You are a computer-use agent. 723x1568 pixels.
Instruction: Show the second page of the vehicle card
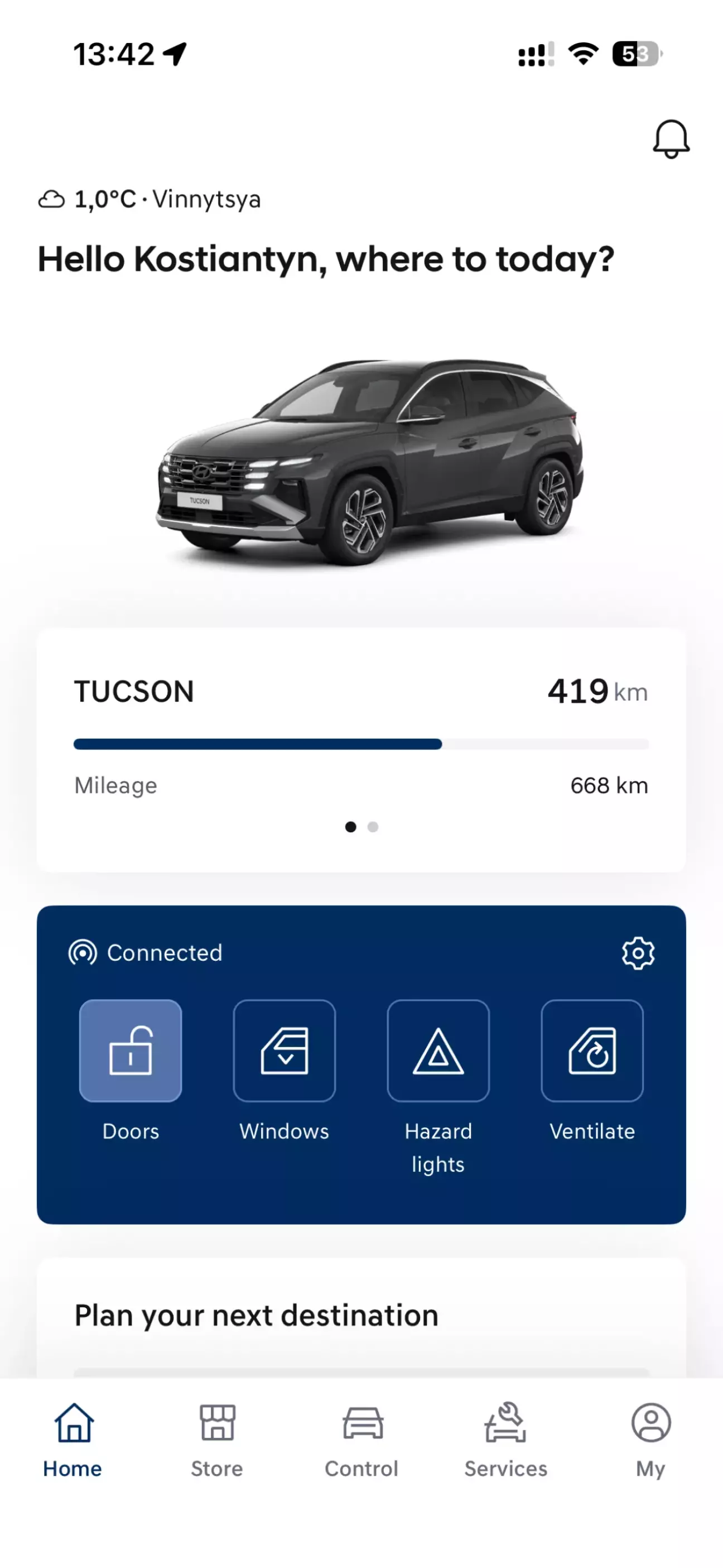tap(373, 827)
